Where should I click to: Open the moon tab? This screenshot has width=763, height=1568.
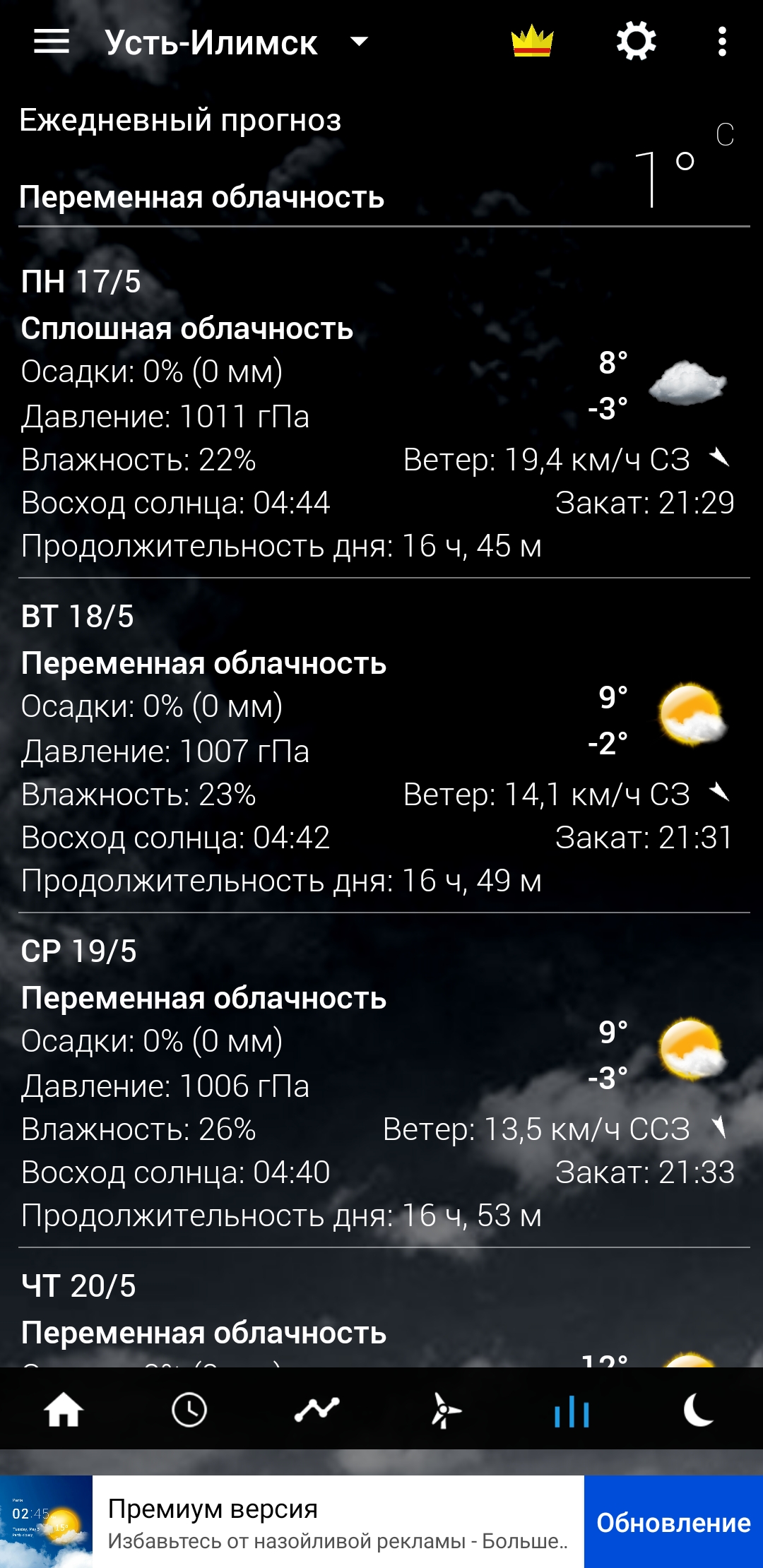pyautogui.click(x=698, y=1410)
